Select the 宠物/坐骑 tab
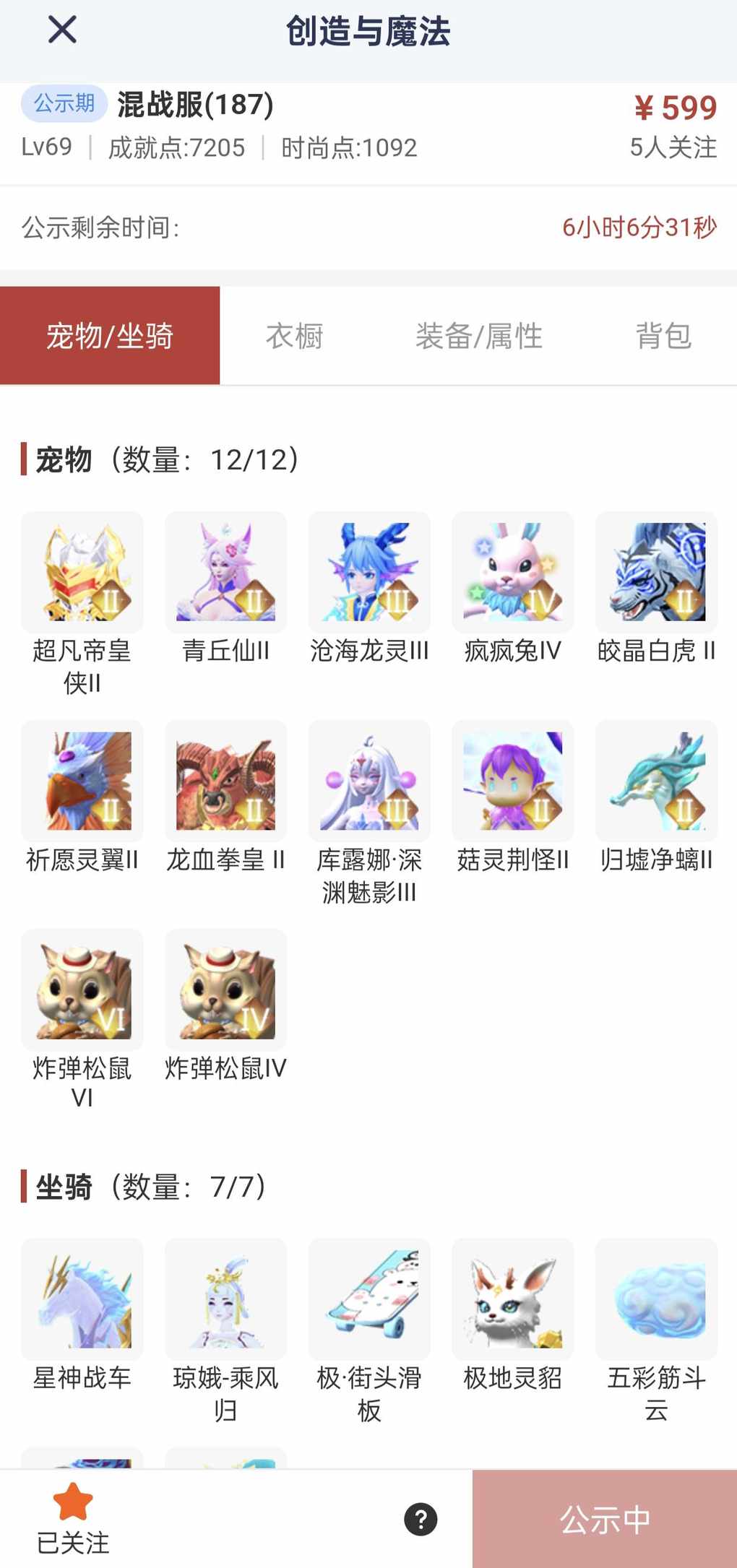737x1568 pixels. tap(110, 336)
